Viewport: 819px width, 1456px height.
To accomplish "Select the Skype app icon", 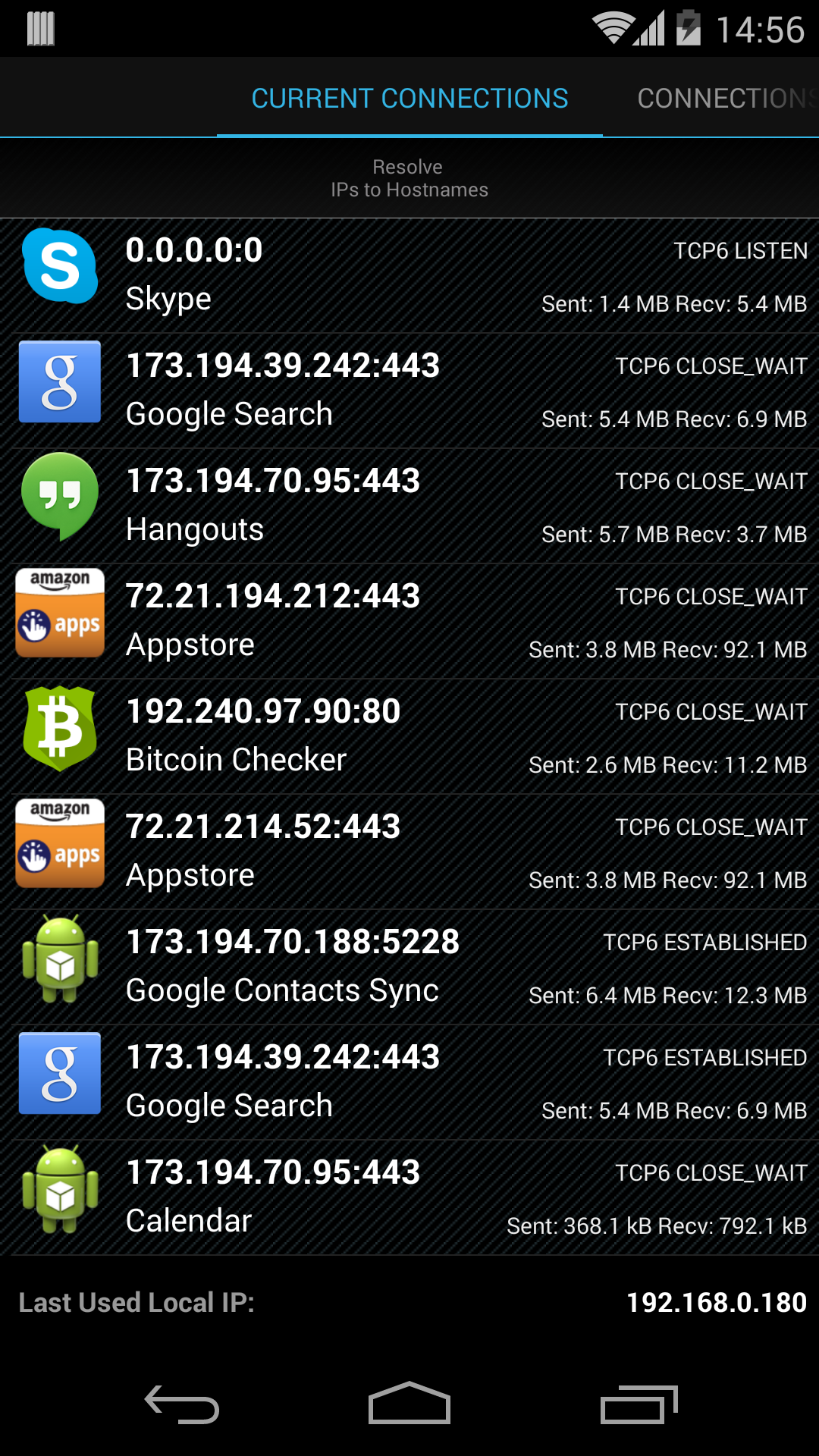I will pos(60,267).
